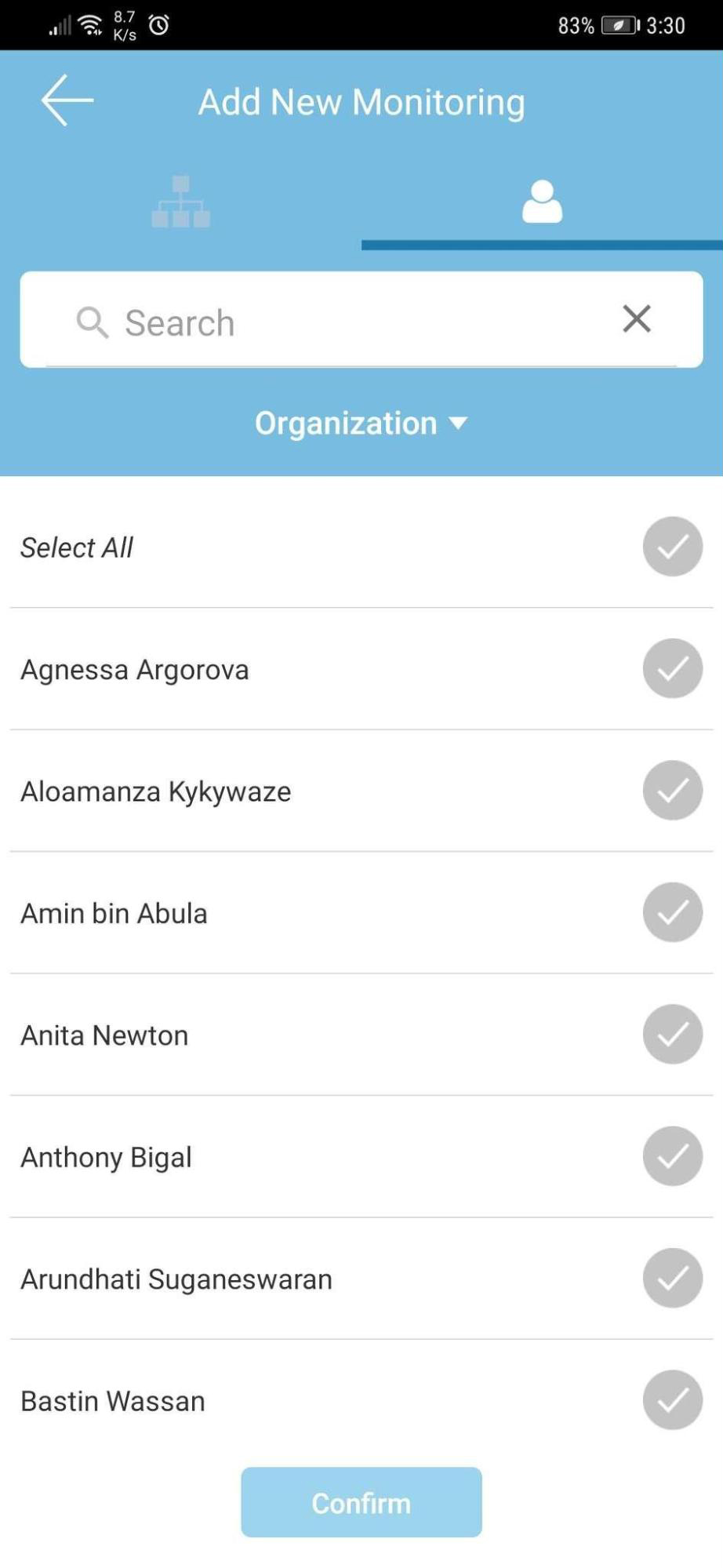Select Arundhati Suganeswaran
The height and width of the screenshot is (1568, 723).
pos(673,1279)
